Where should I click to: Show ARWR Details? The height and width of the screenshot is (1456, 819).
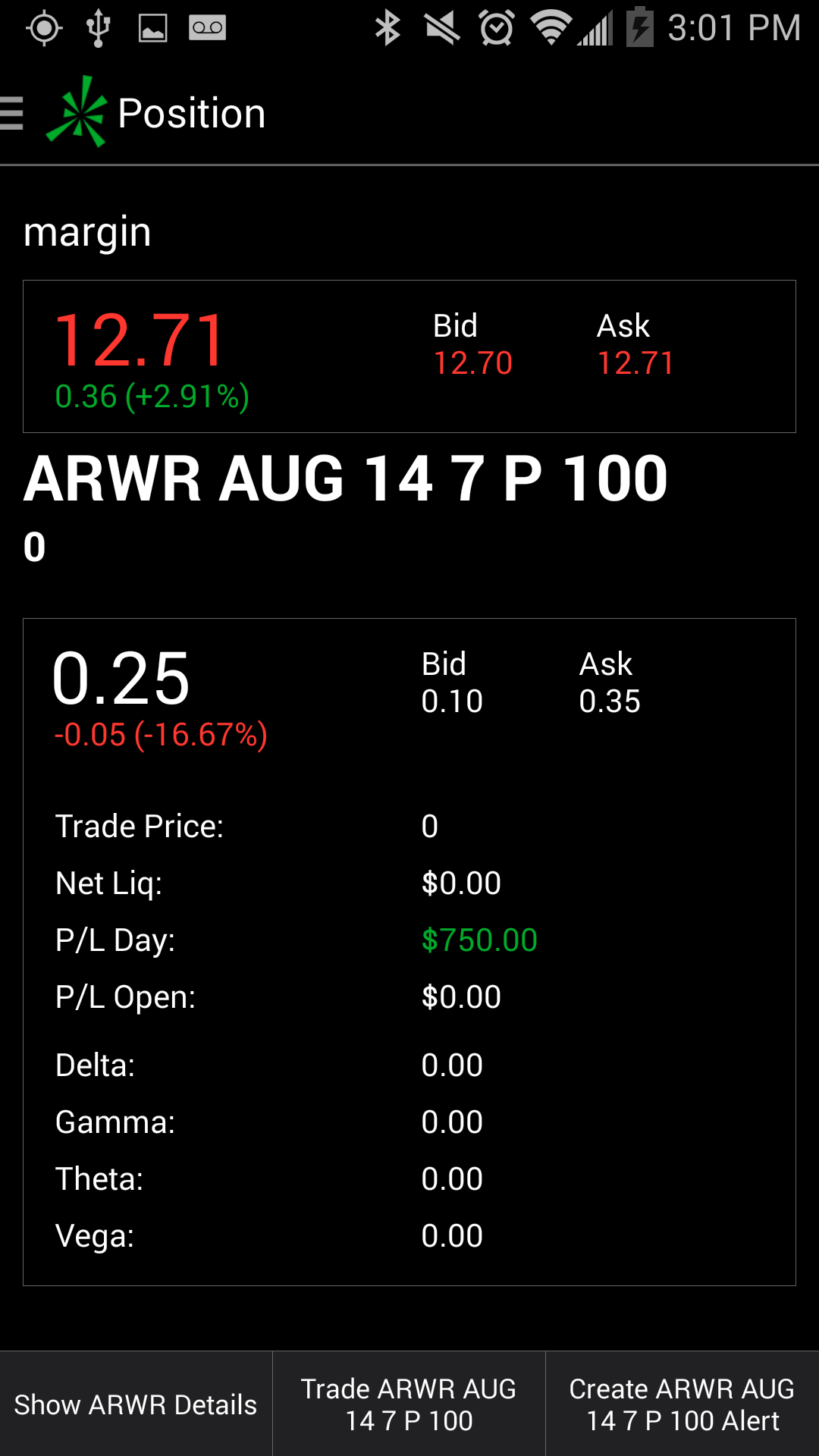(136, 1404)
